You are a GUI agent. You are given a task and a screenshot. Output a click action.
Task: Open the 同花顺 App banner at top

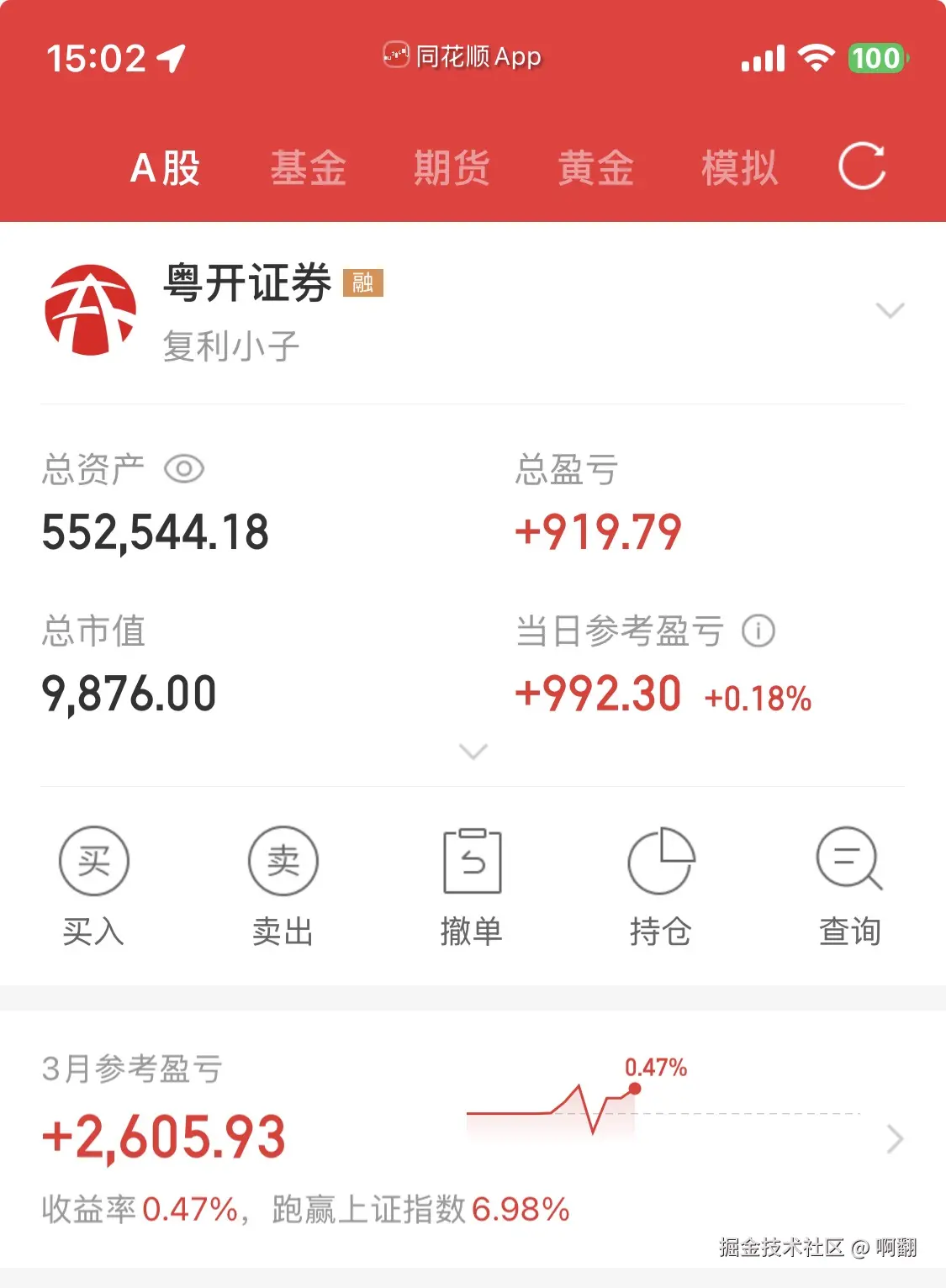pyautogui.click(x=462, y=57)
